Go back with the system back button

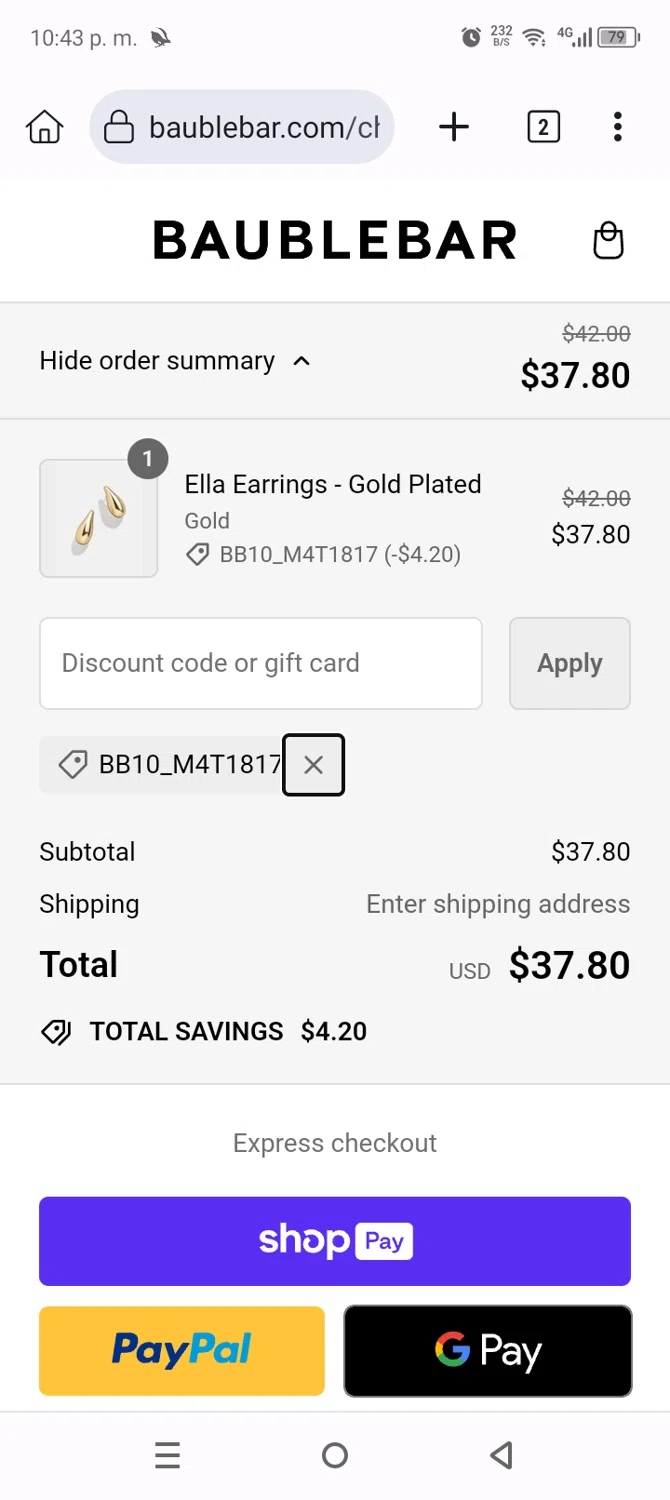[502, 1455]
